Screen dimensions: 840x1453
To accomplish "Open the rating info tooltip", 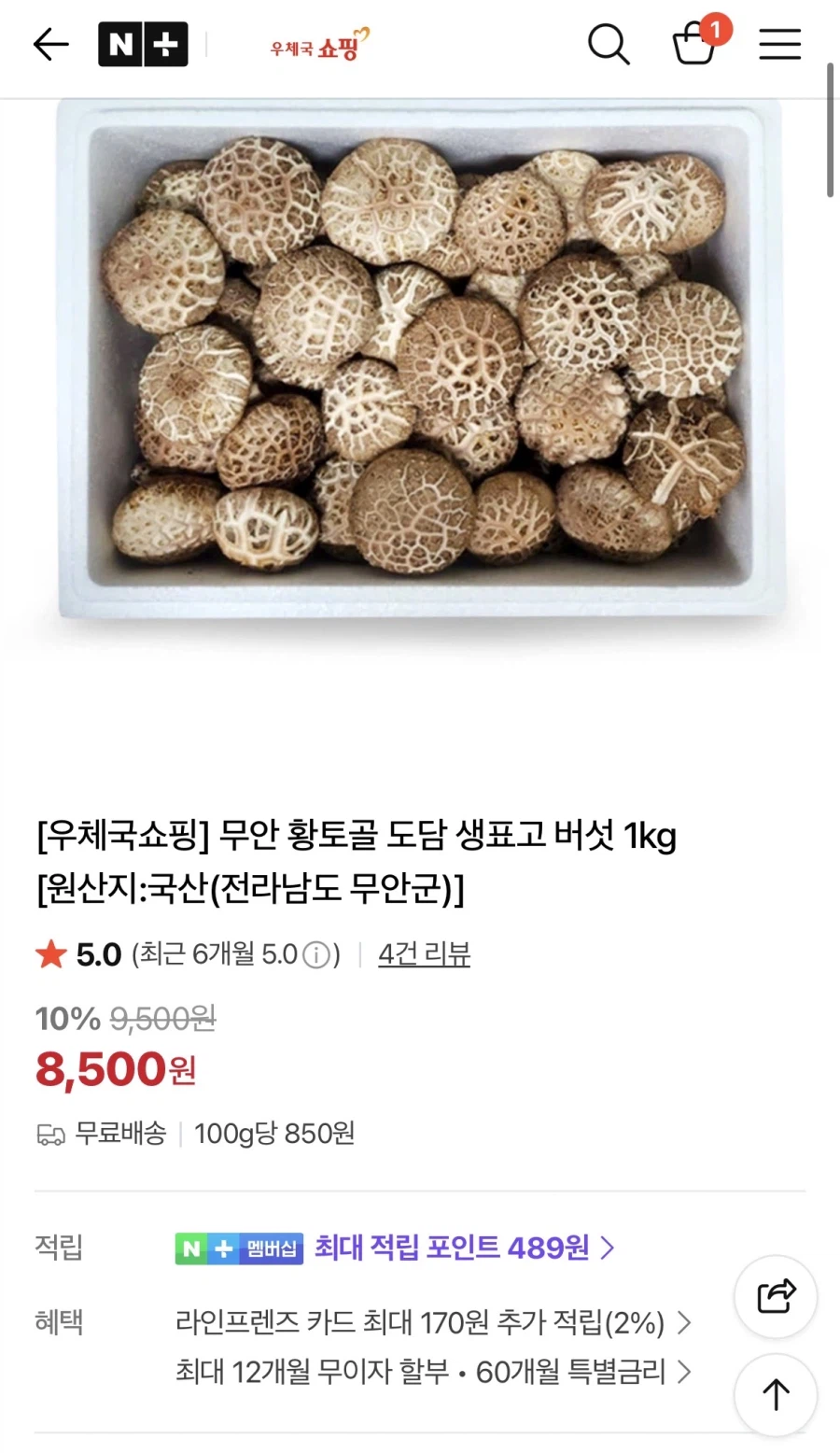I will click(x=316, y=954).
